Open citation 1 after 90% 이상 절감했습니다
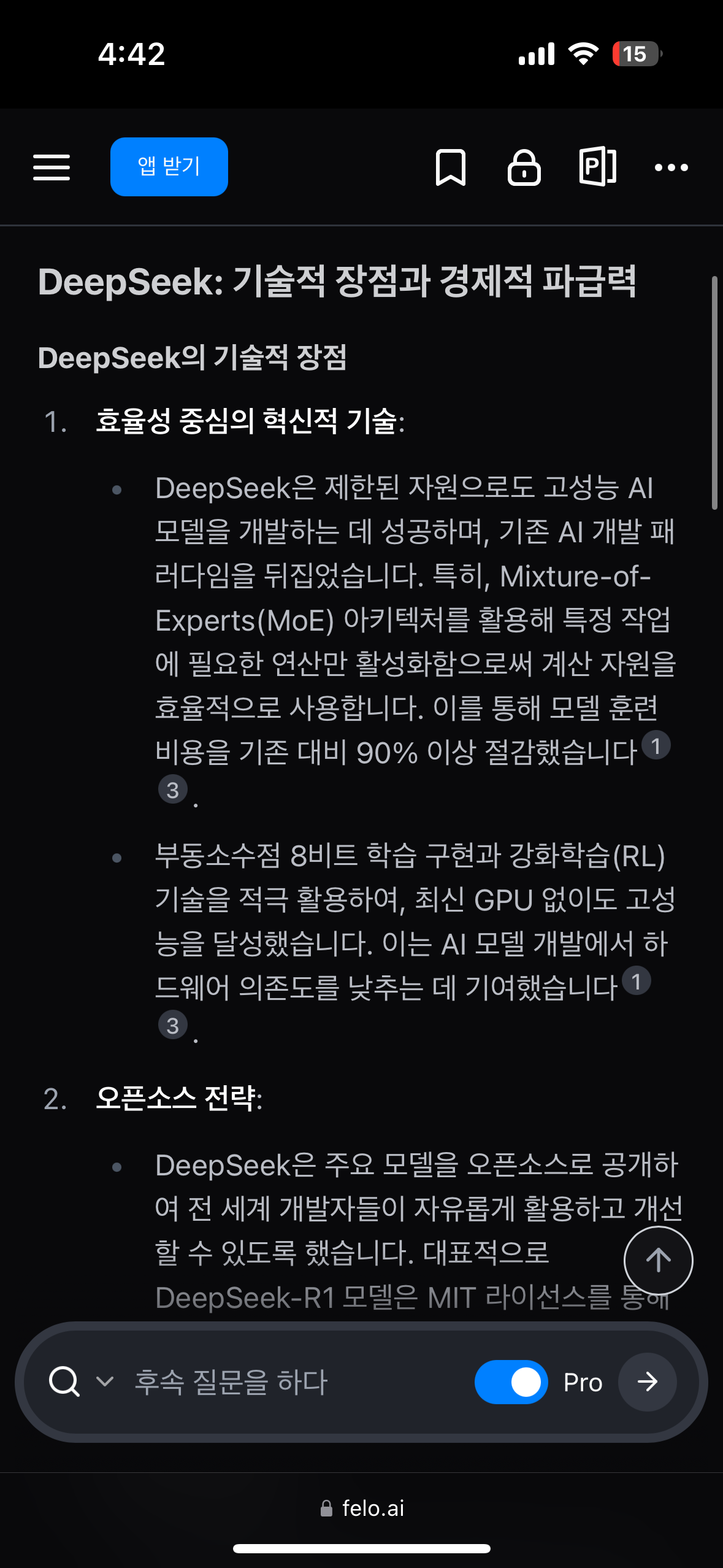The height and width of the screenshot is (1568, 723). tap(656, 746)
